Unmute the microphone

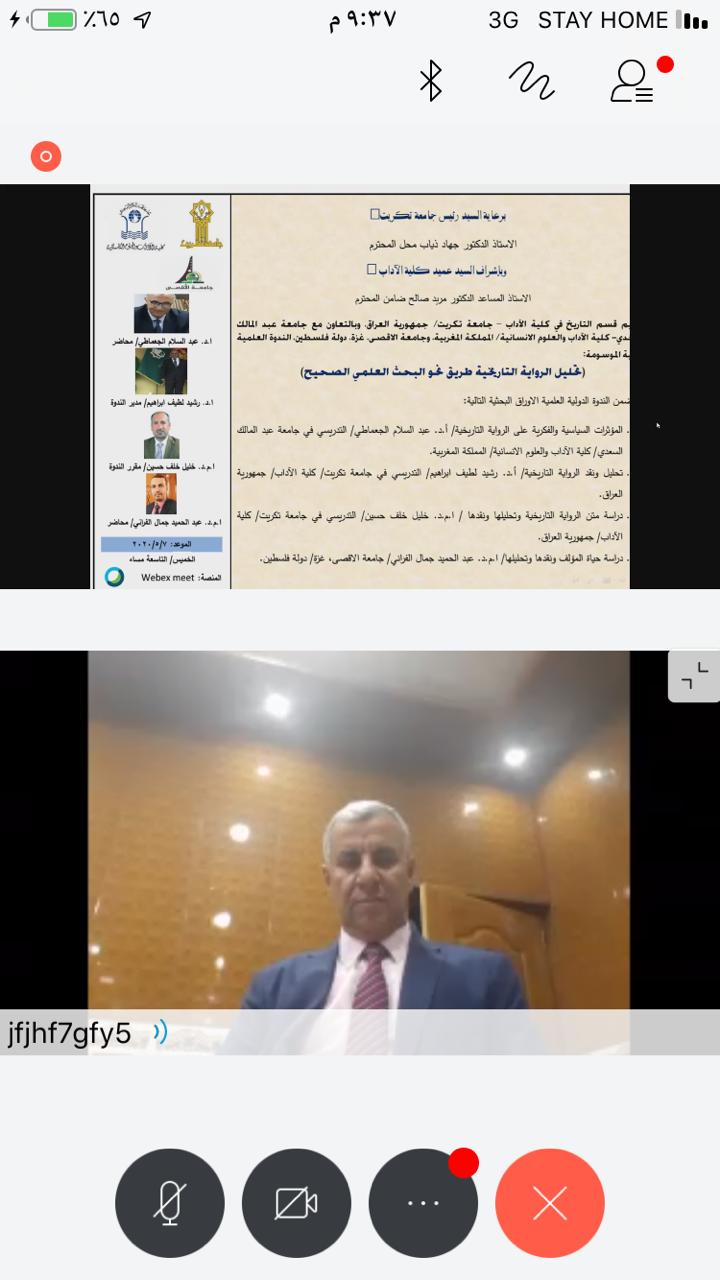(169, 1203)
